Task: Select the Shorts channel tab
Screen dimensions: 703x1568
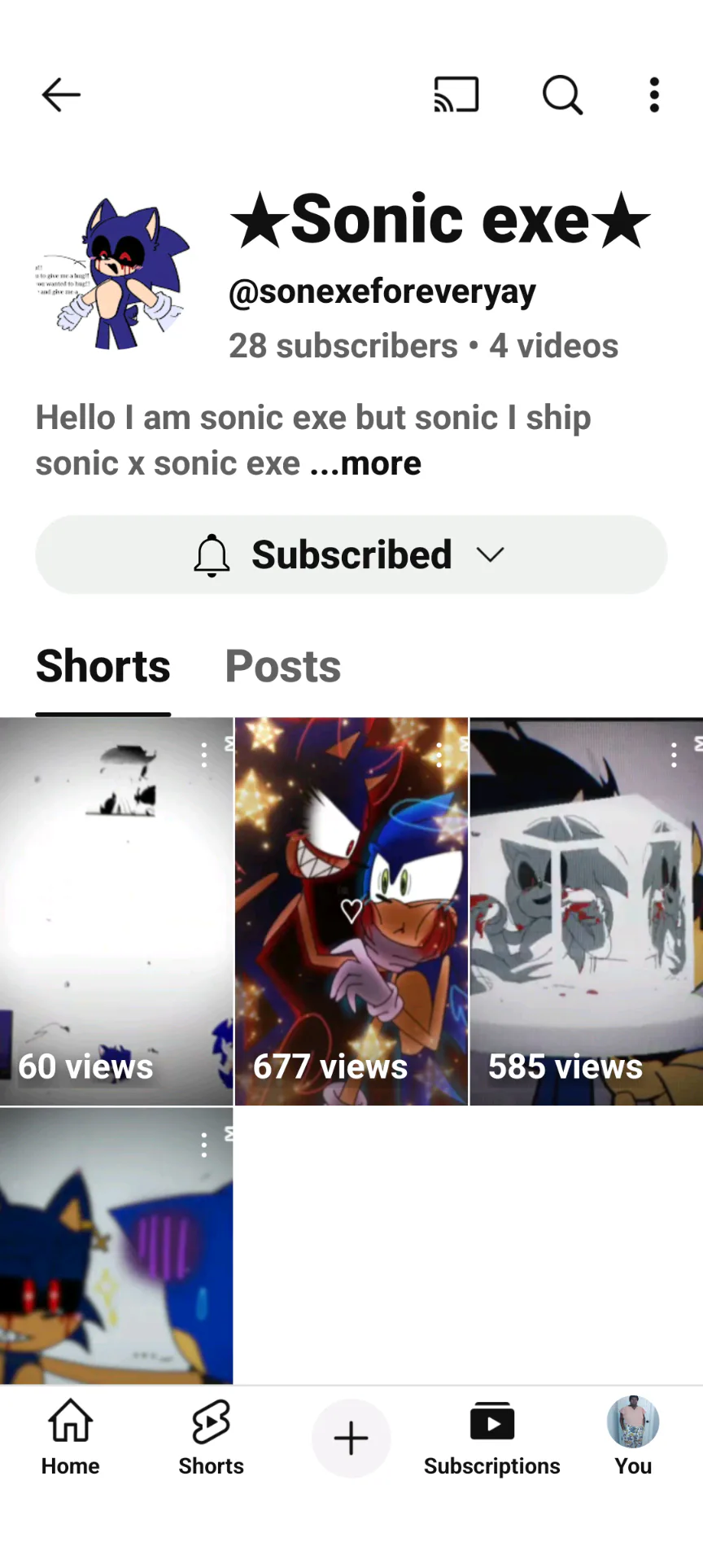Action: click(x=103, y=667)
